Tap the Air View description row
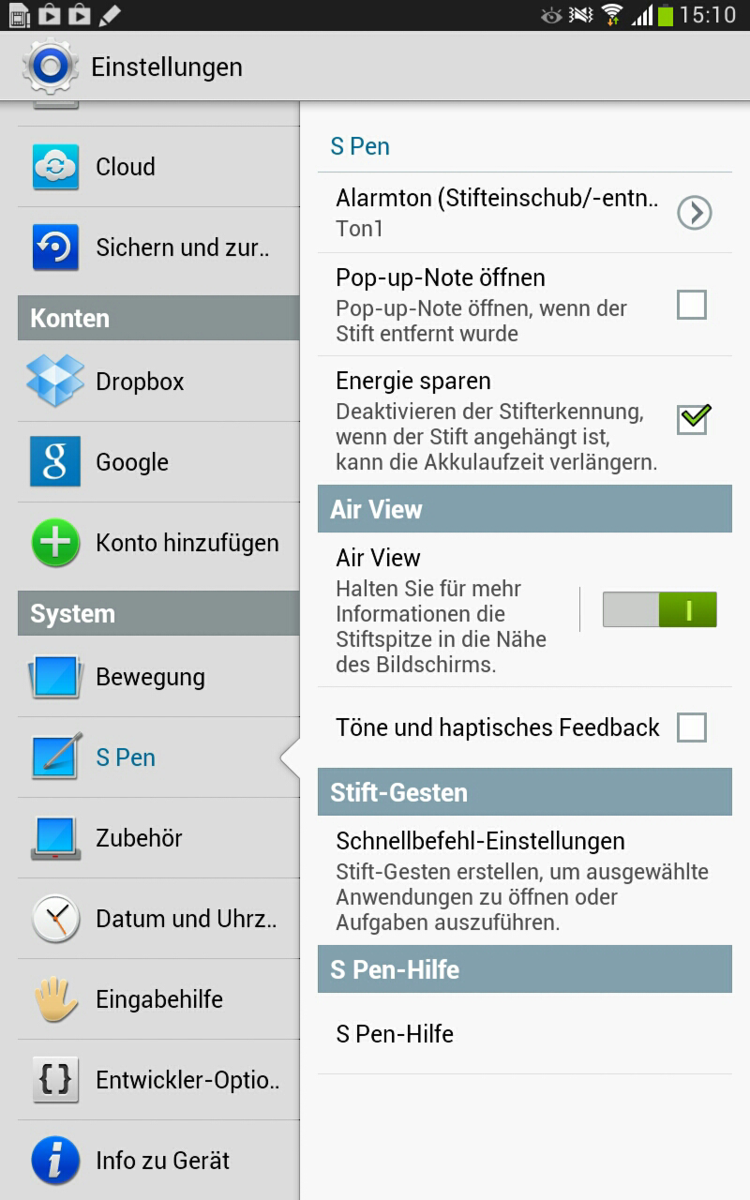This screenshot has height=1200, width=750. coord(448,610)
